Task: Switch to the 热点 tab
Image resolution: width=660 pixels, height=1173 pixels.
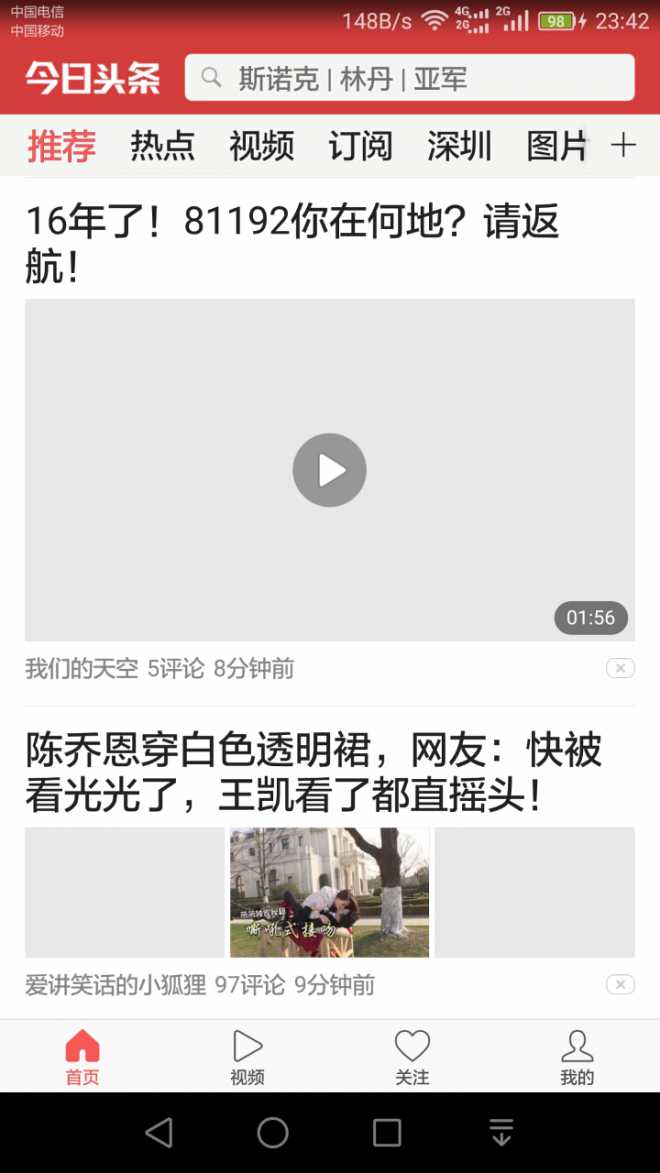Action: [x=162, y=146]
